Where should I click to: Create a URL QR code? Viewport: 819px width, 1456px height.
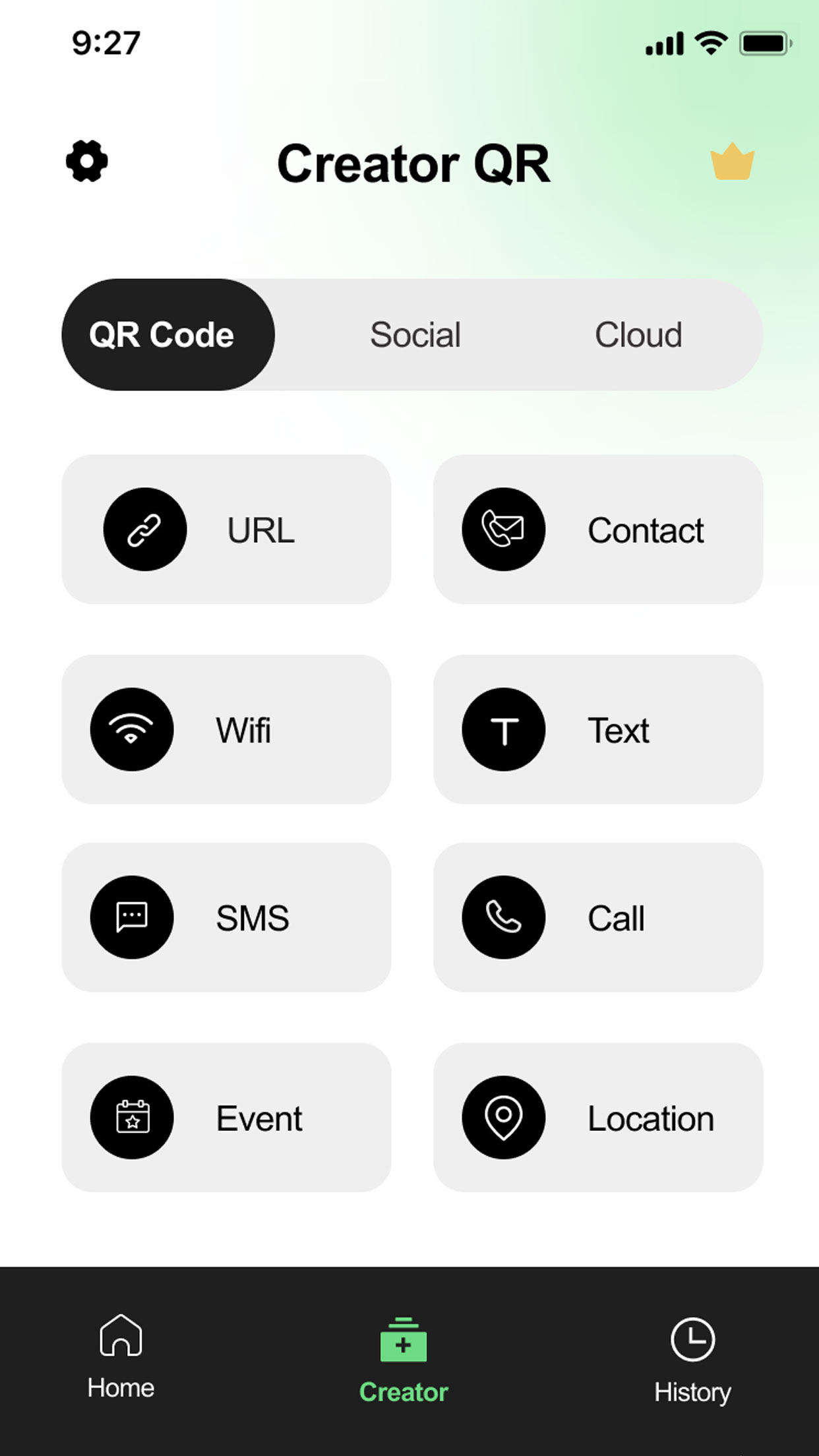pyautogui.click(x=226, y=529)
